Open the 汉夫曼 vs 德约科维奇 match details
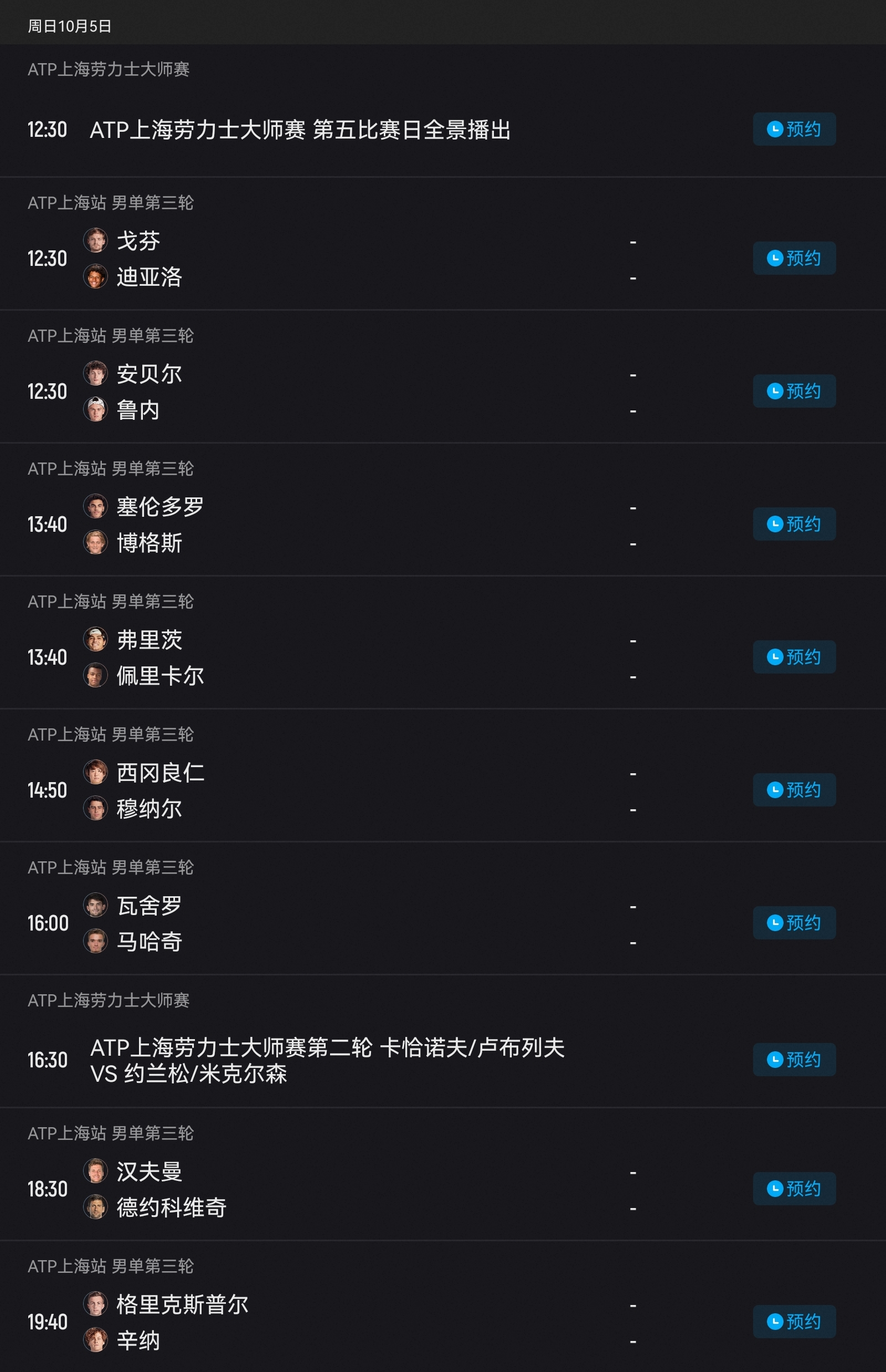This screenshot has width=886, height=1372. click(x=345, y=1190)
